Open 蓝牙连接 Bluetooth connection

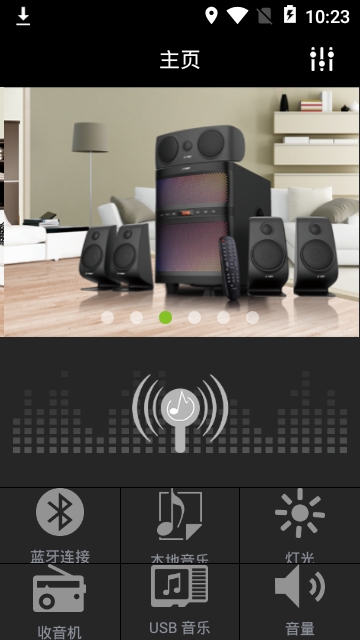(60, 525)
